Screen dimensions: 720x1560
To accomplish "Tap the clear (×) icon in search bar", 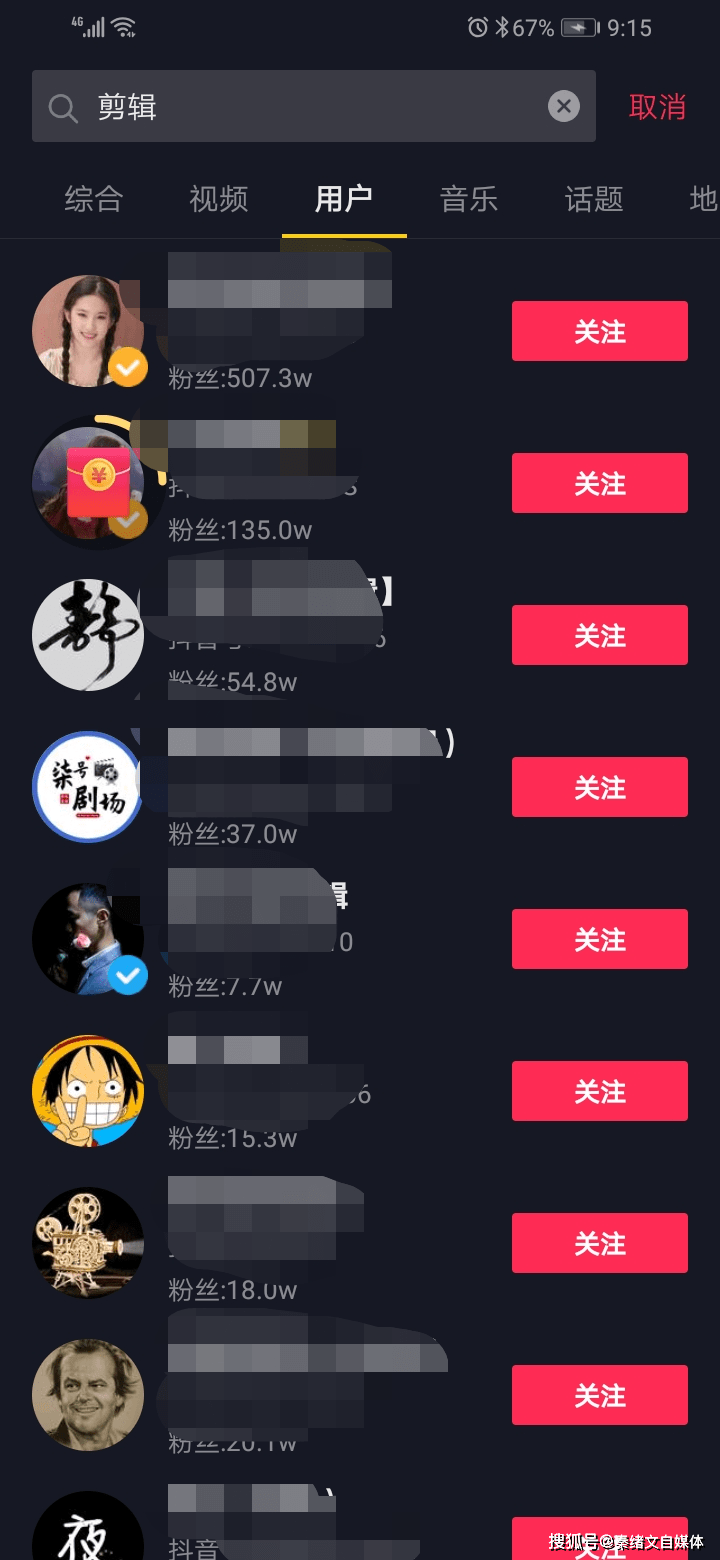I will pyautogui.click(x=563, y=106).
